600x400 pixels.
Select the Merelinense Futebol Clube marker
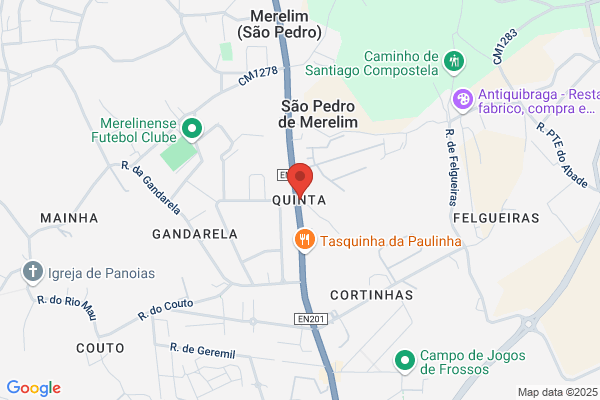click(x=192, y=130)
